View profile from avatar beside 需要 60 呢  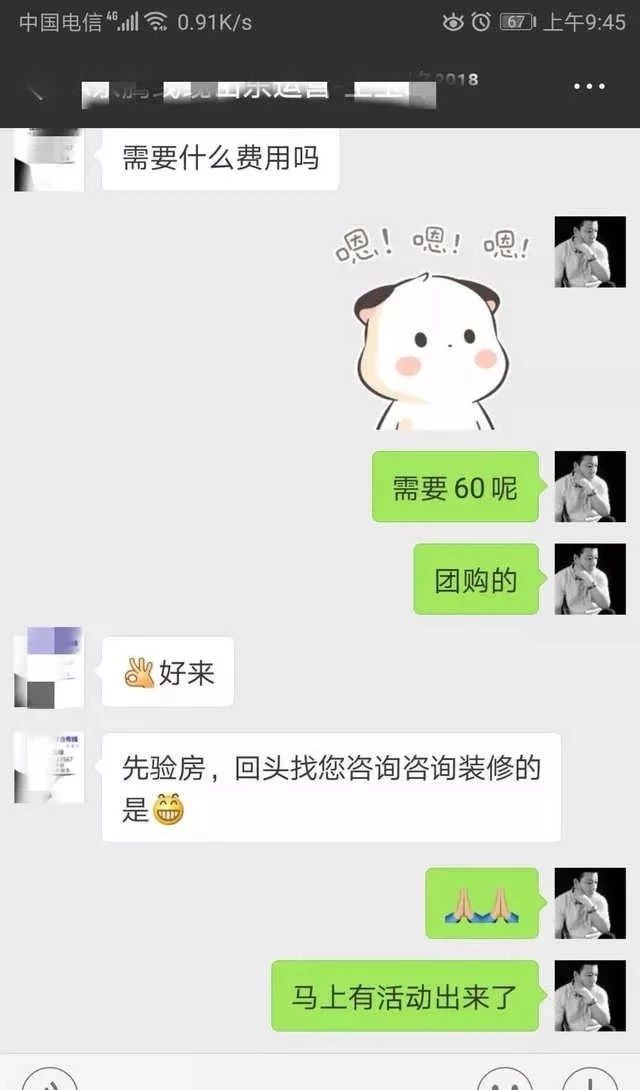pyautogui.click(x=589, y=486)
